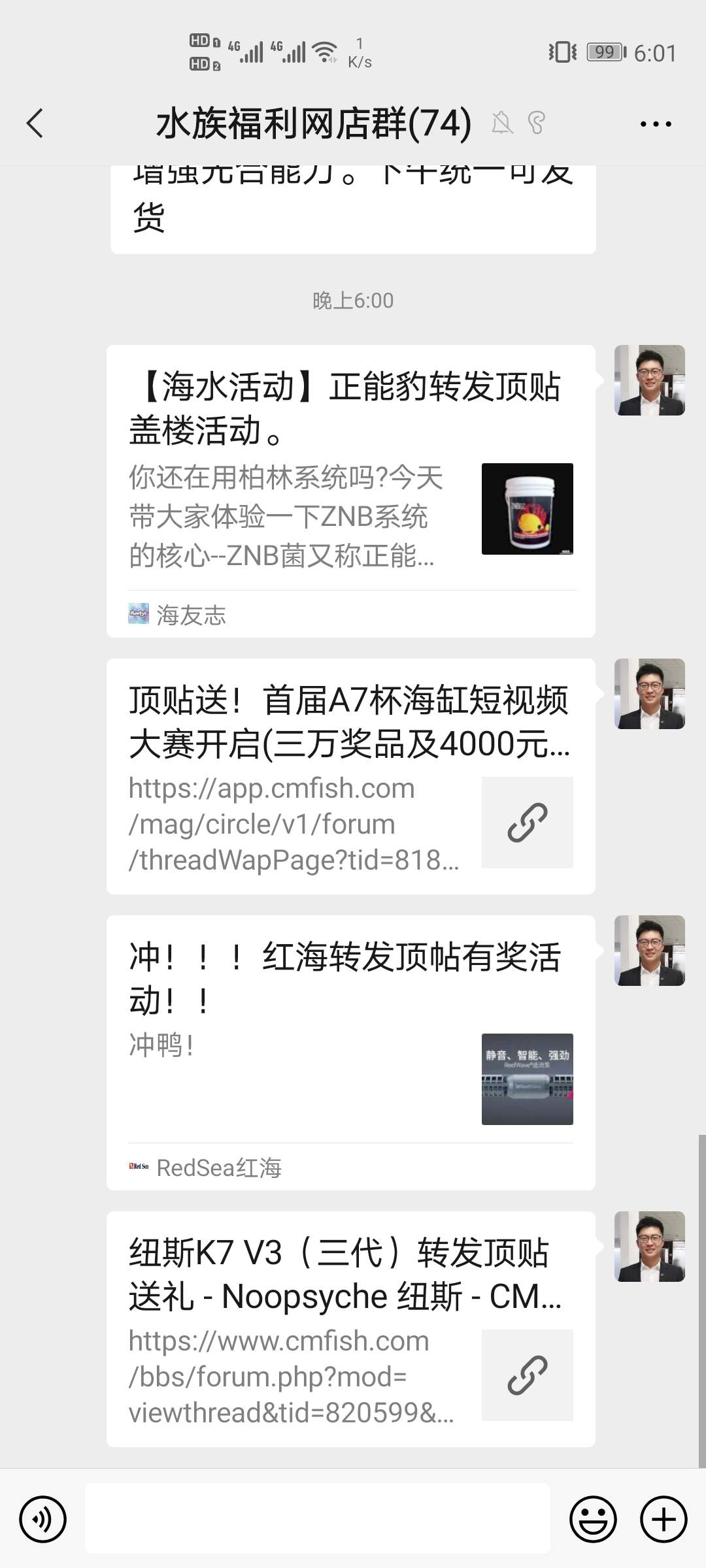
Task: View the sender's avatar beside 正能豹 message
Action: [649, 380]
